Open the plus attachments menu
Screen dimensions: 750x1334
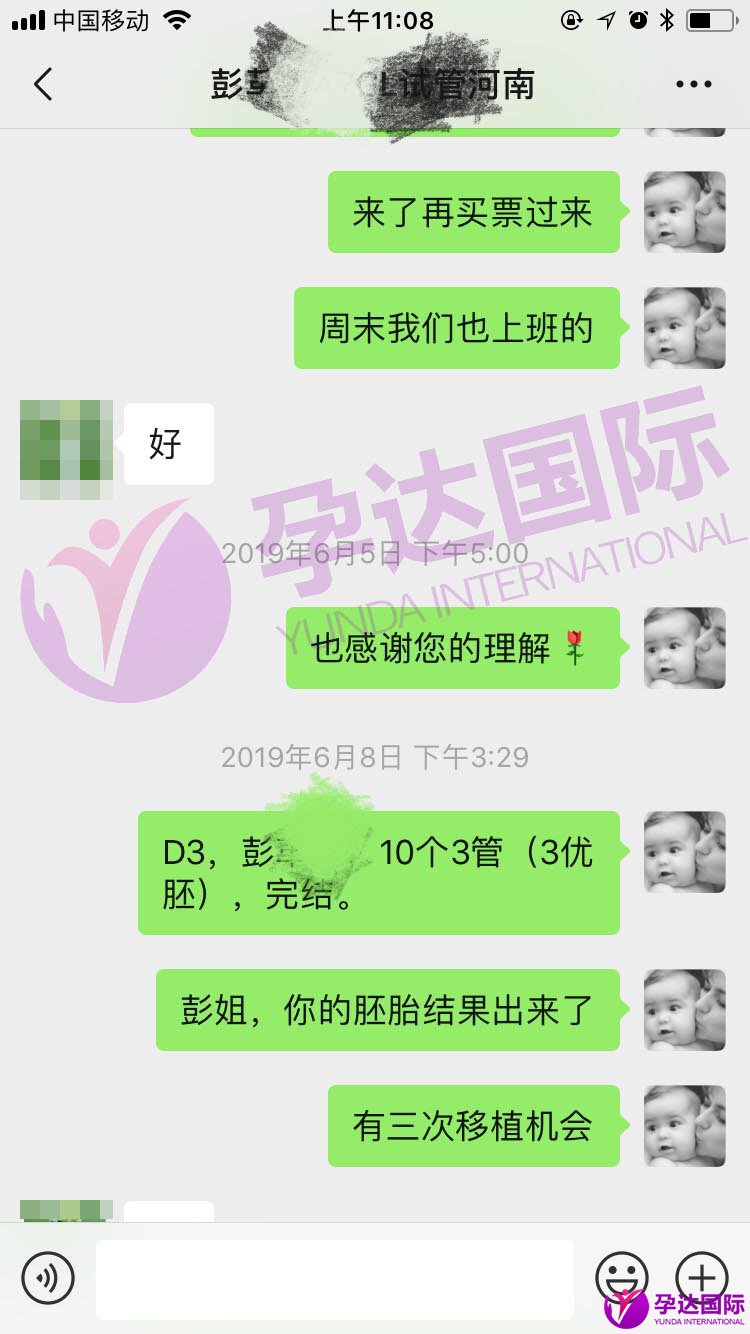701,1275
